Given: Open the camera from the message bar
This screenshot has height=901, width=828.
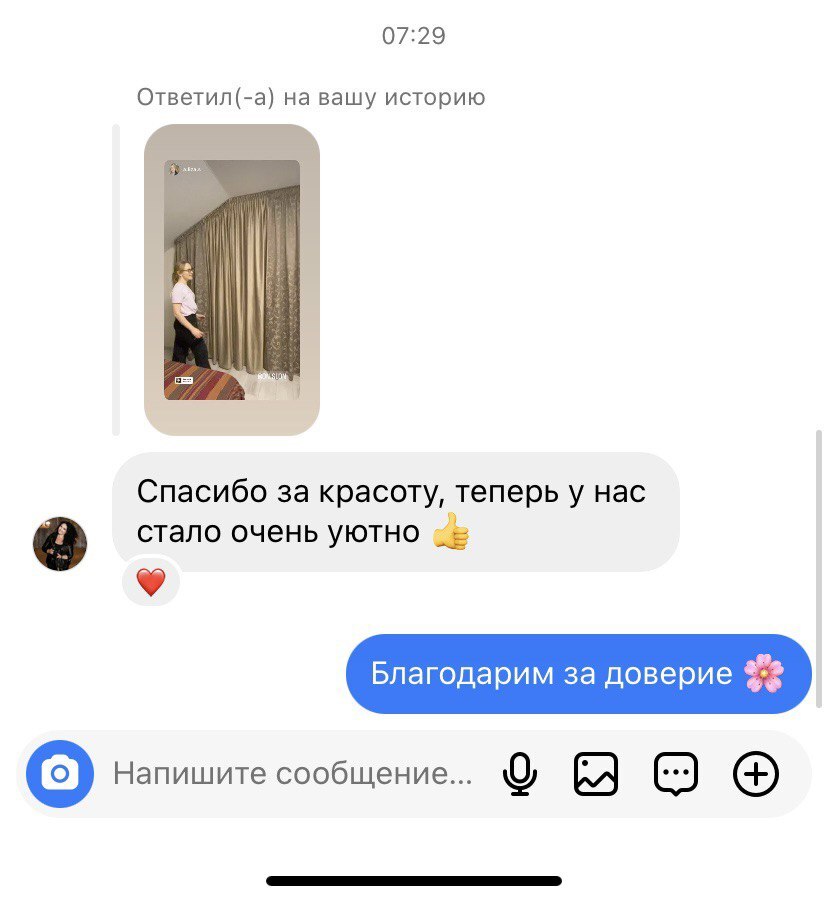Looking at the screenshot, I should 60,773.
